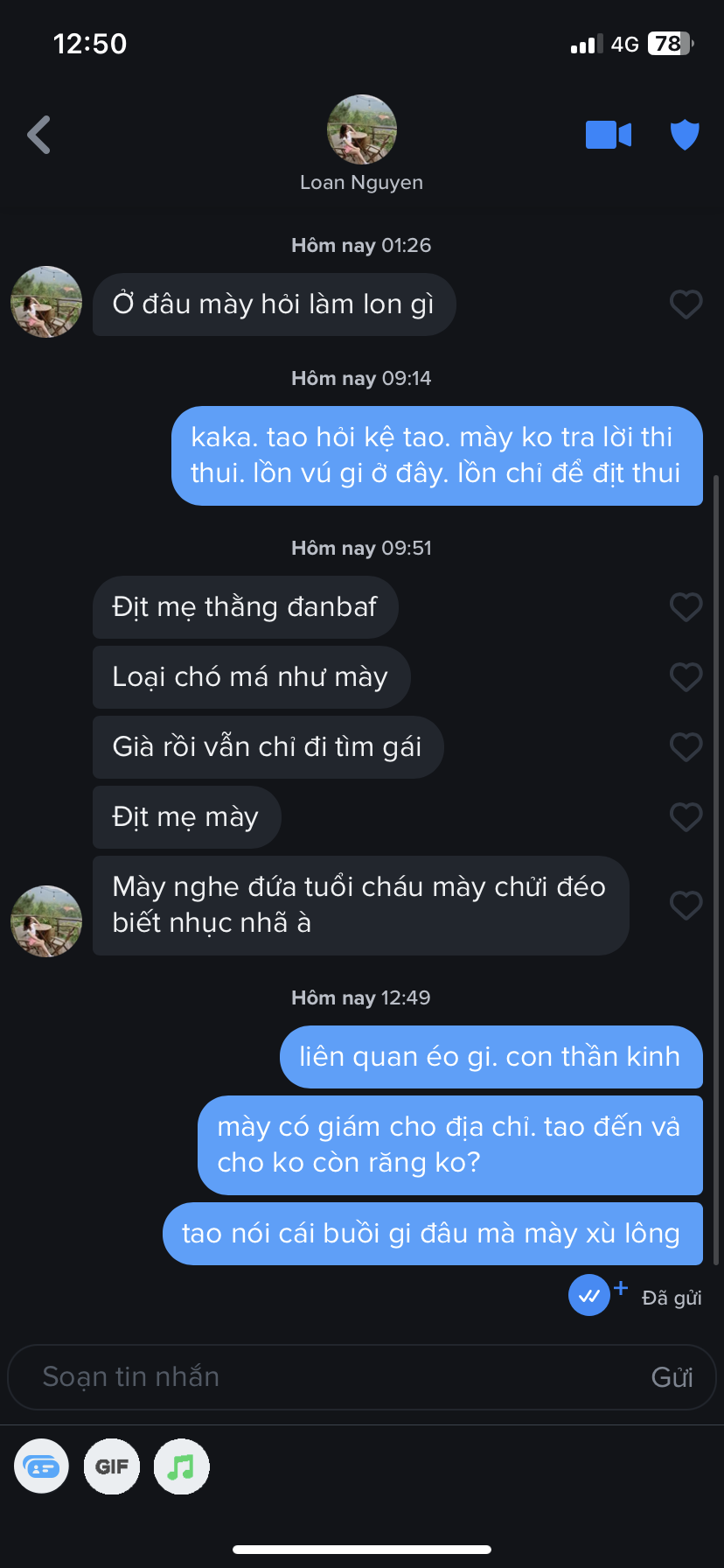The height and width of the screenshot is (1568, 724).
Task: Open Loan Nguyen's profile photo in header
Action: pos(361,130)
